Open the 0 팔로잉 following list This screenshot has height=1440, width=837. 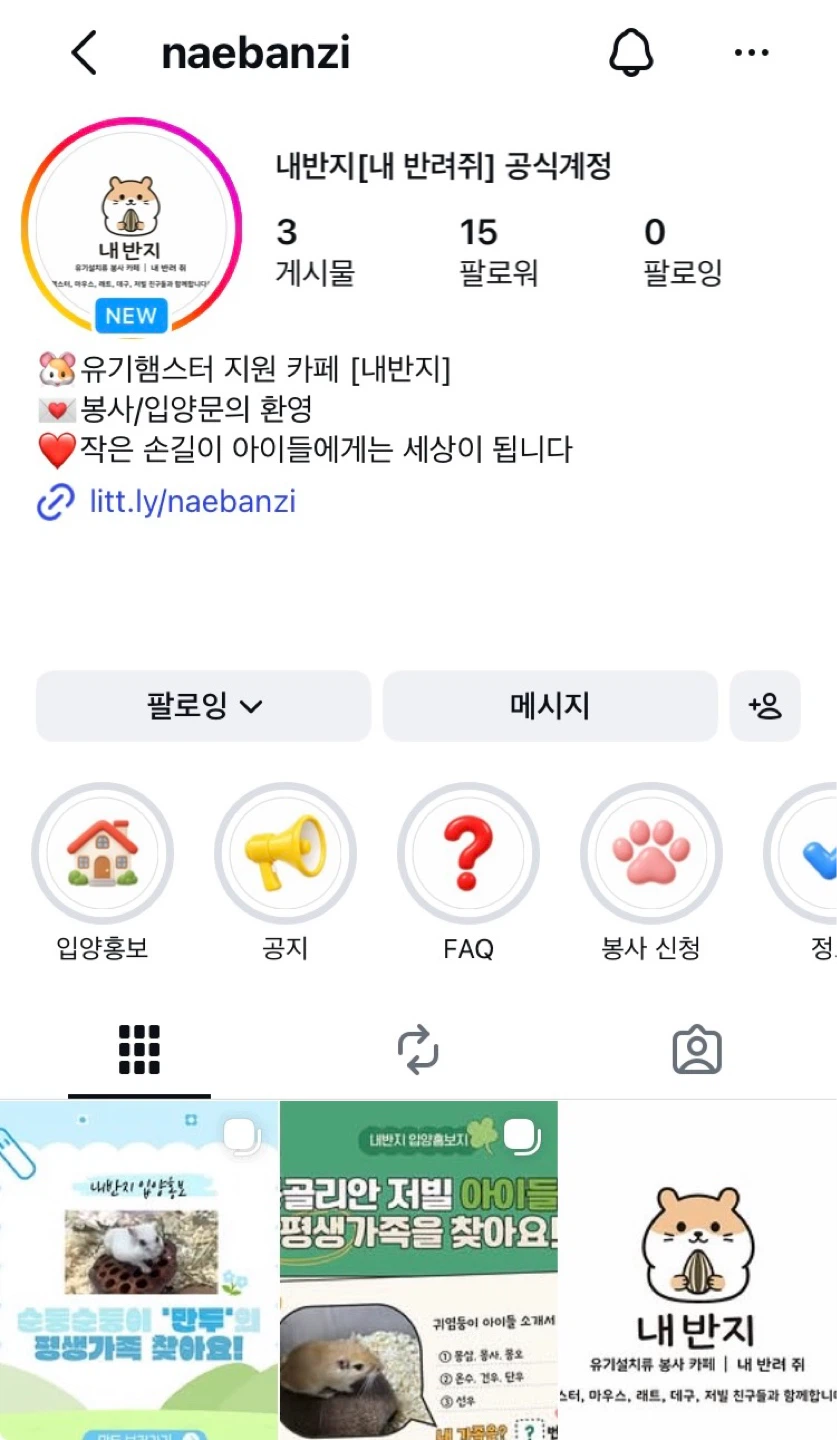(x=682, y=252)
